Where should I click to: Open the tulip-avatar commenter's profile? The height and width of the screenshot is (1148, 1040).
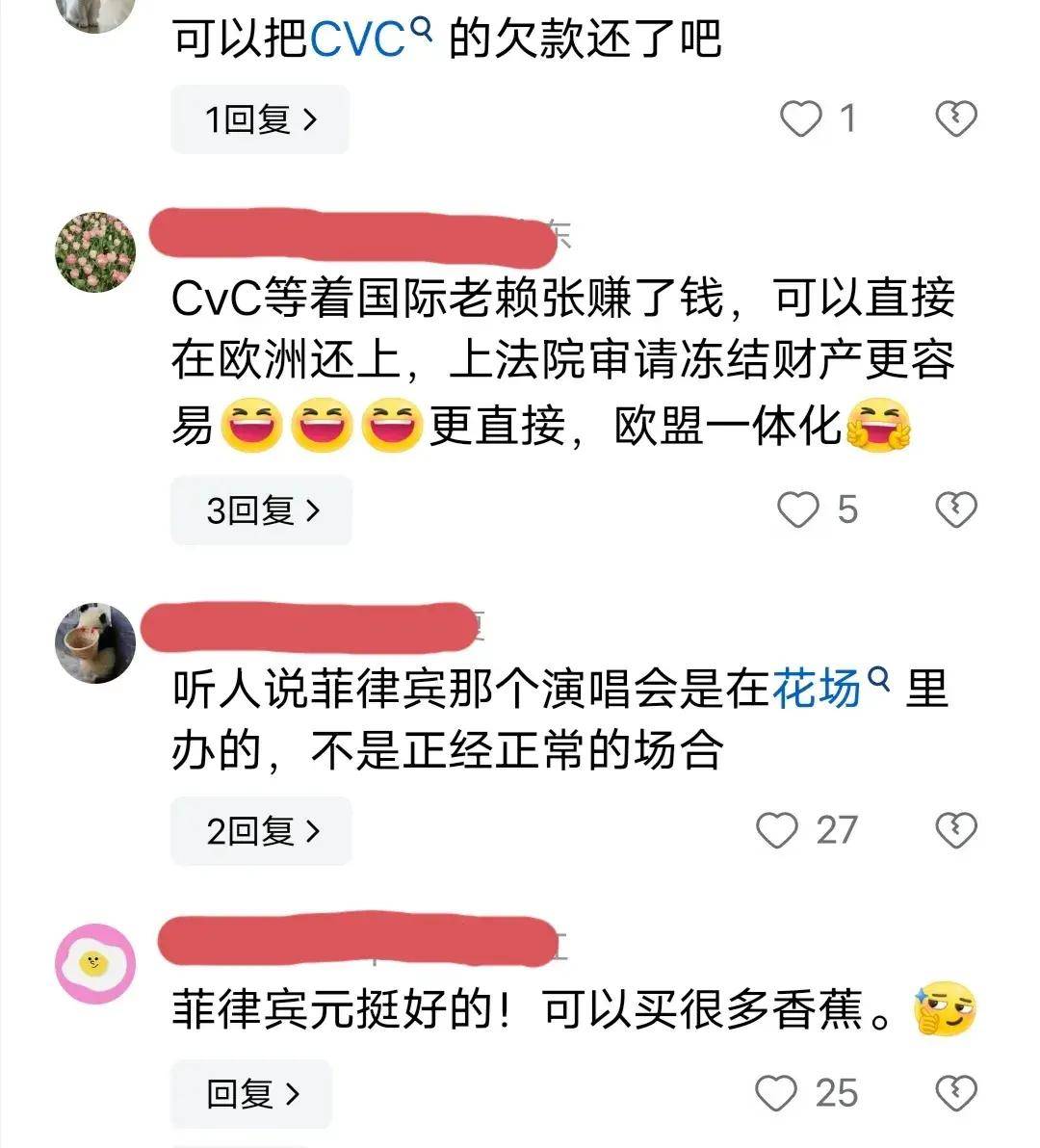tap(95, 252)
